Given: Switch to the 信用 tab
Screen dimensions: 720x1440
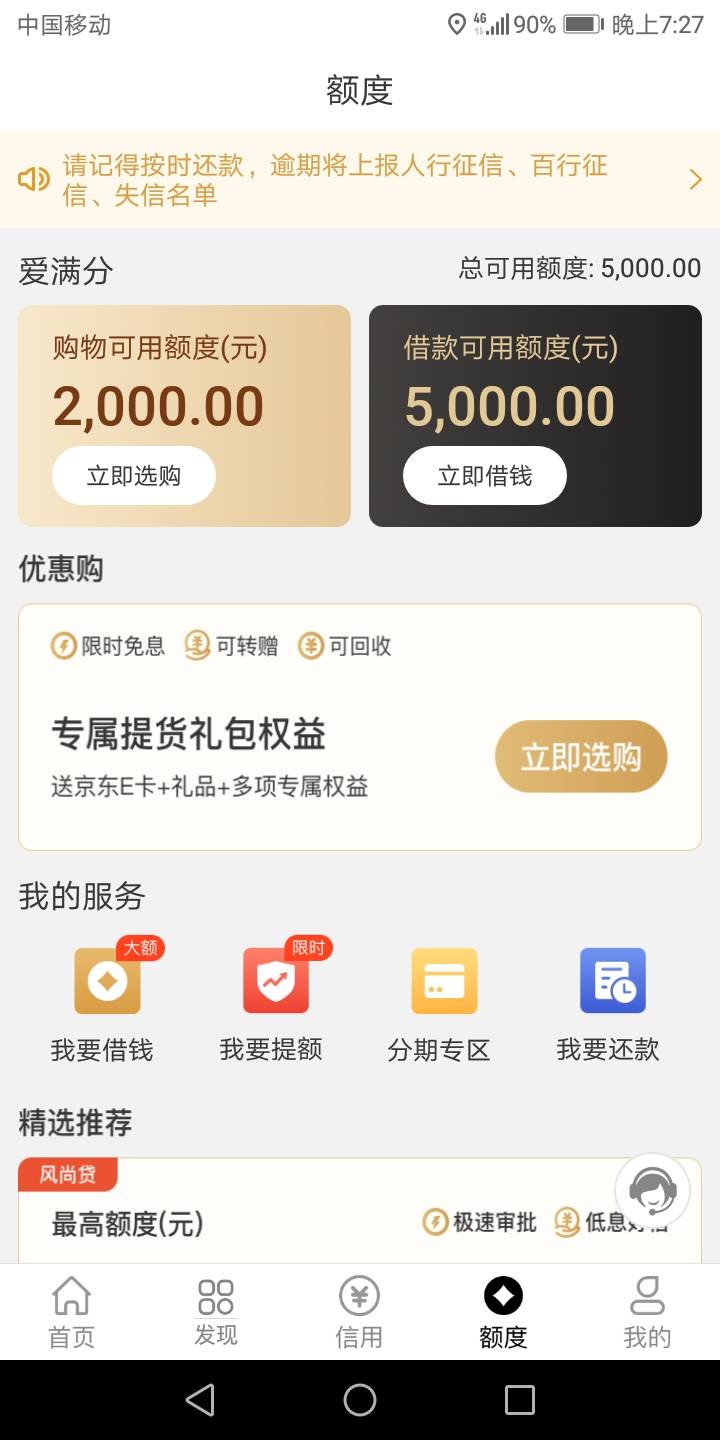Looking at the screenshot, I should (x=360, y=1313).
